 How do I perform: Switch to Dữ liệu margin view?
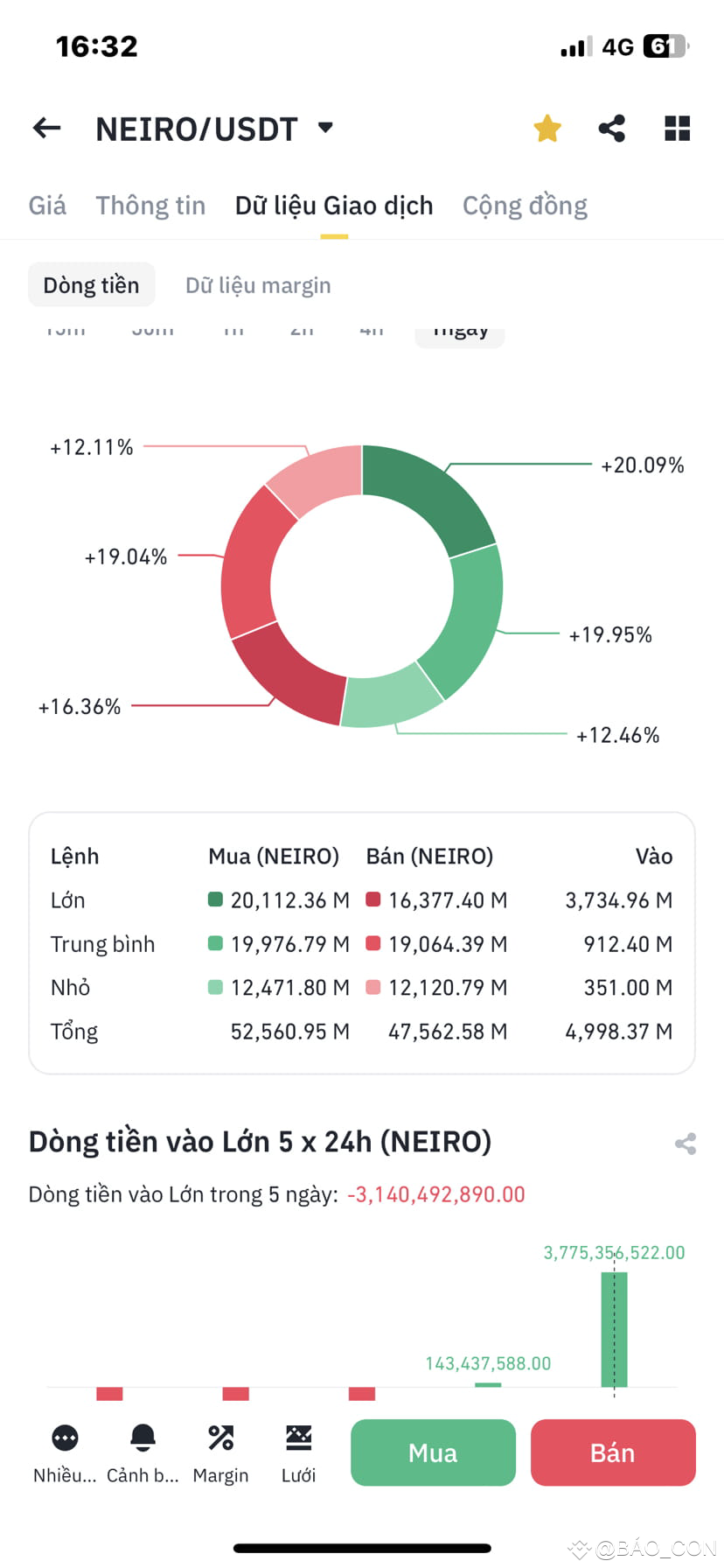click(257, 284)
